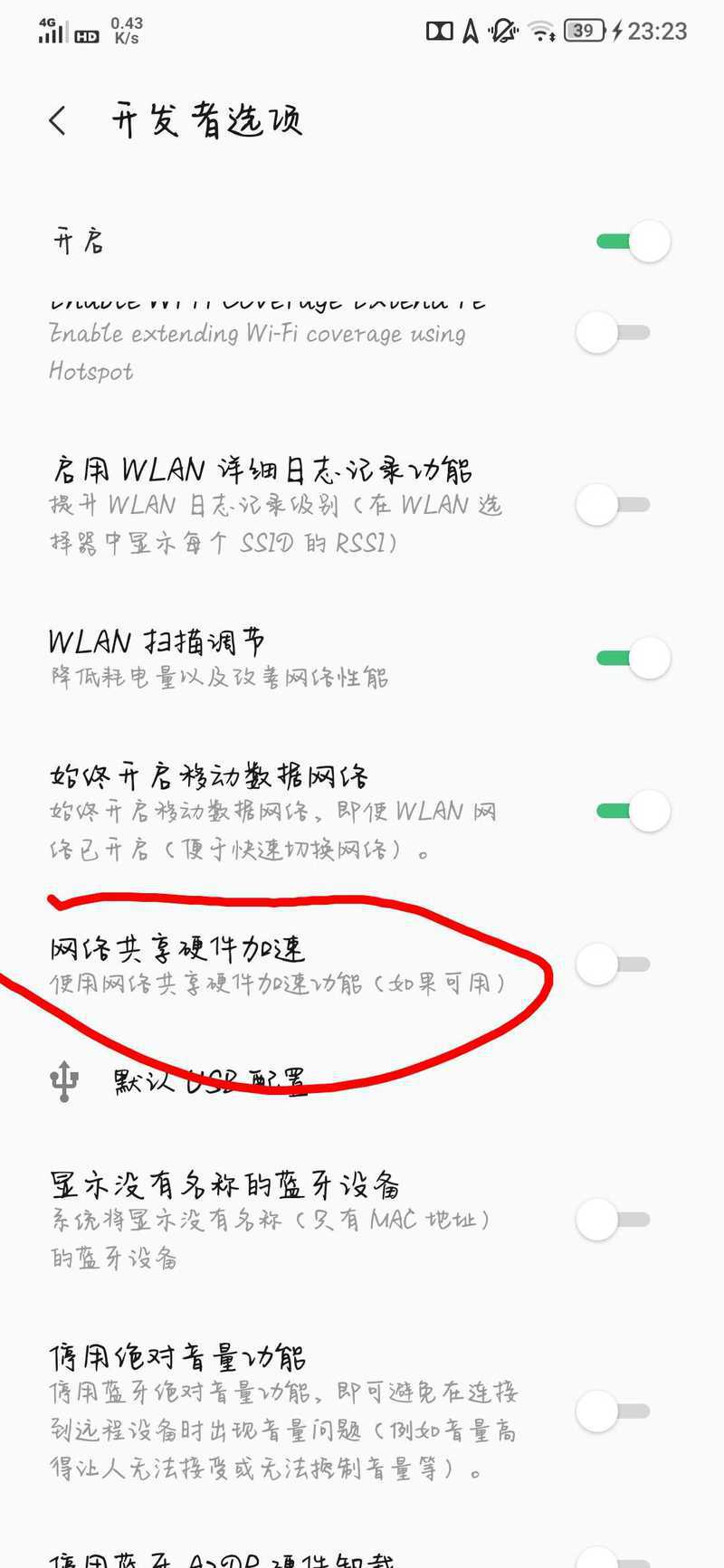Enable 停用绝对音量功能
This screenshot has width=724, height=1568.
point(614,1411)
